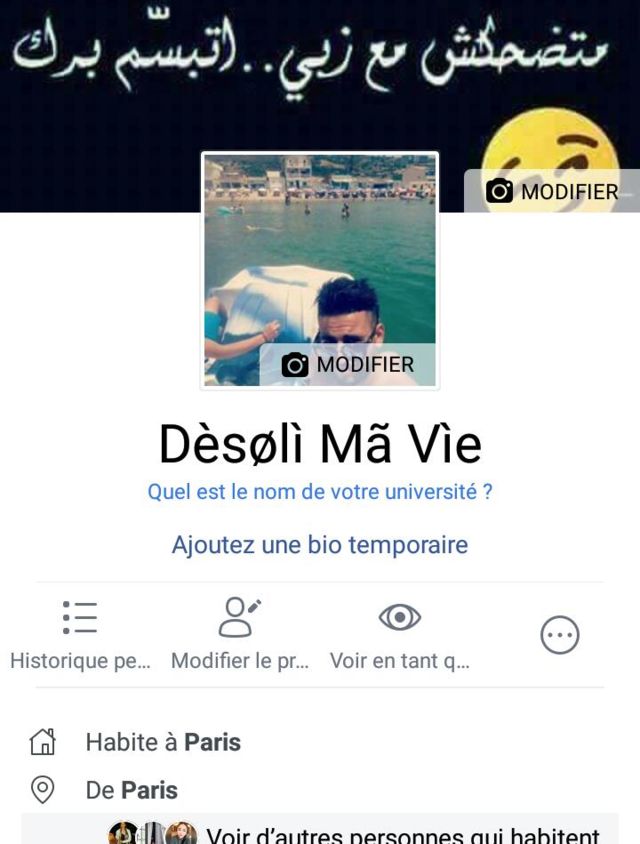
Task: Tap 'Ajoutez une bio temporaire'
Action: tap(320, 545)
